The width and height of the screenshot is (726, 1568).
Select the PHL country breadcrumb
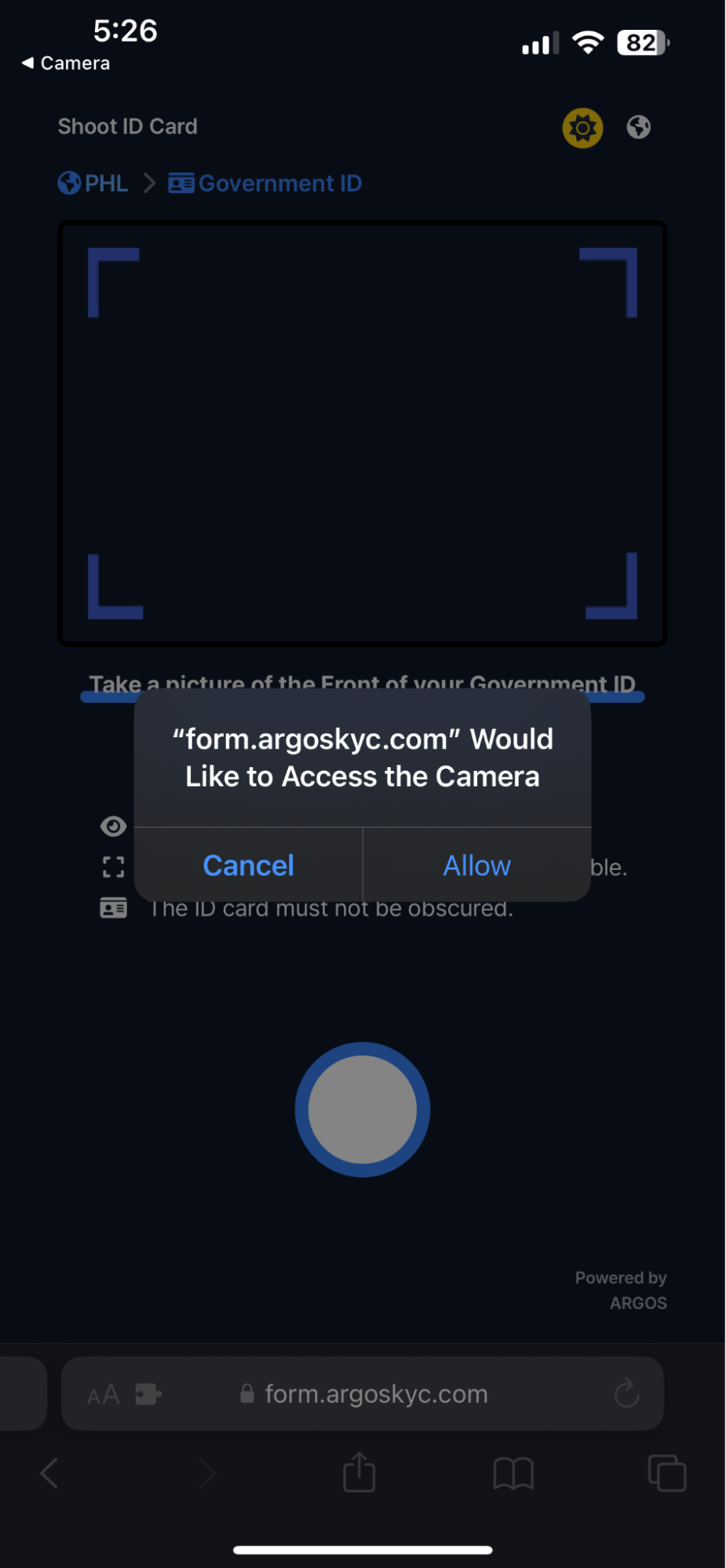[x=93, y=184]
